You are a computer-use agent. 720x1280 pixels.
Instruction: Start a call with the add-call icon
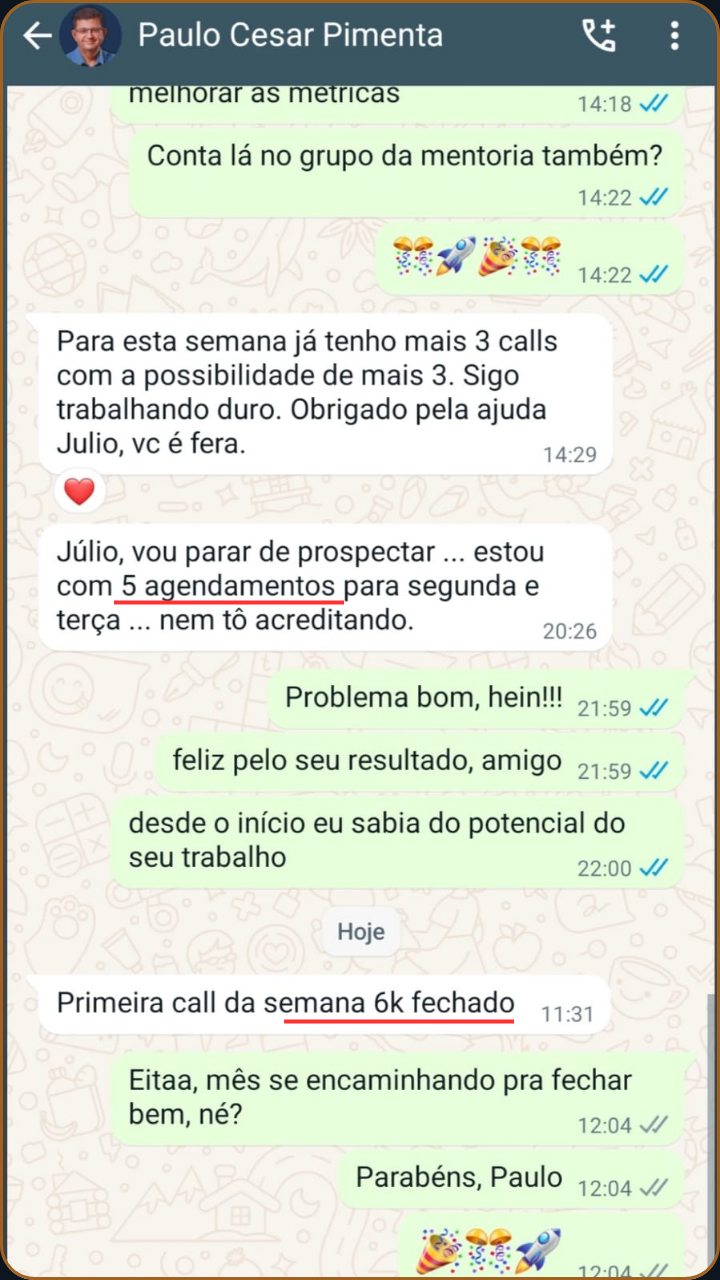(x=600, y=34)
